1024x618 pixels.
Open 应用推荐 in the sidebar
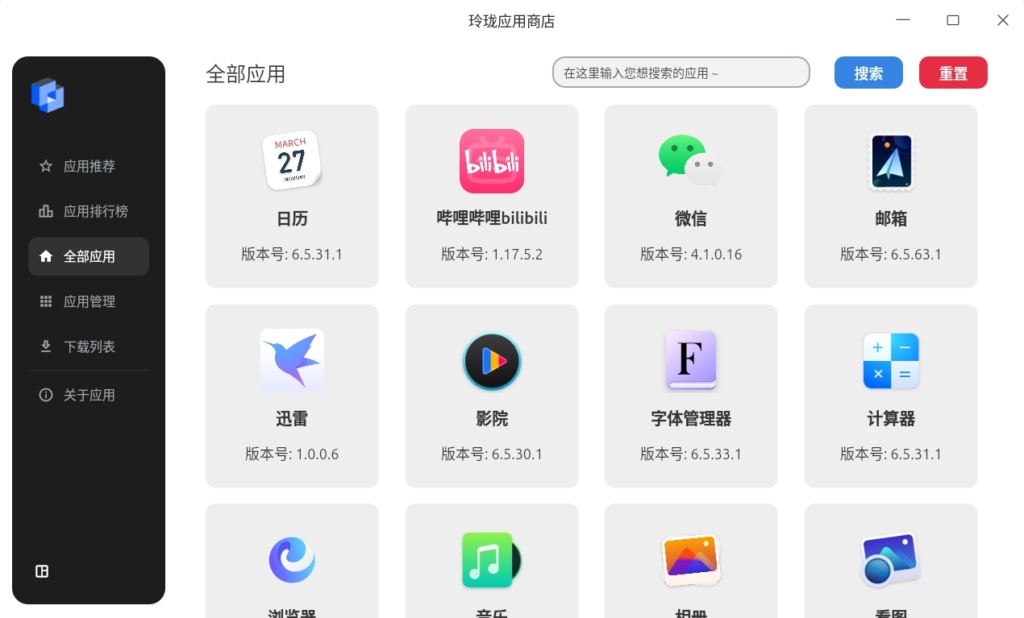point(89,166)
